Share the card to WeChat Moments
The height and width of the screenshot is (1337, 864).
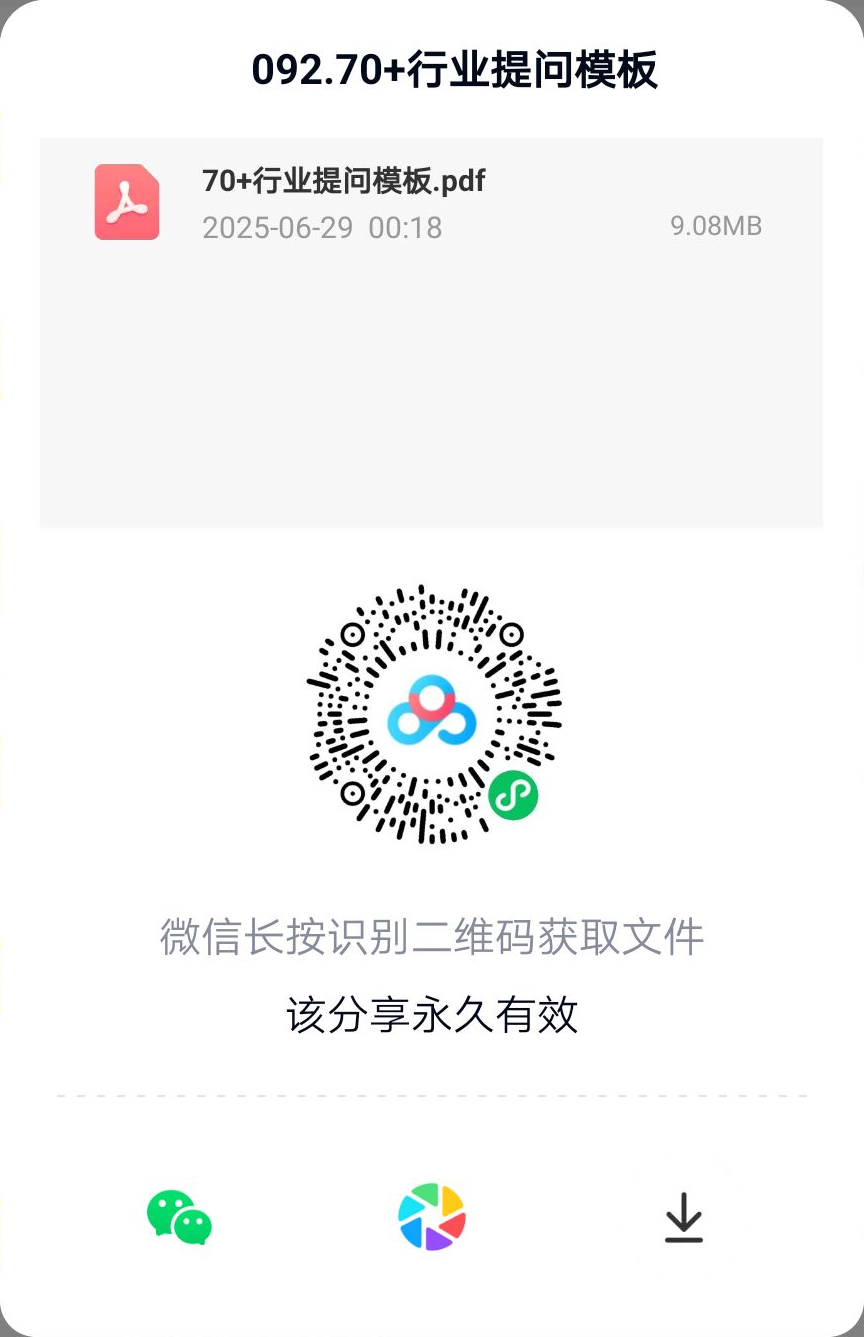(432, 1217)
